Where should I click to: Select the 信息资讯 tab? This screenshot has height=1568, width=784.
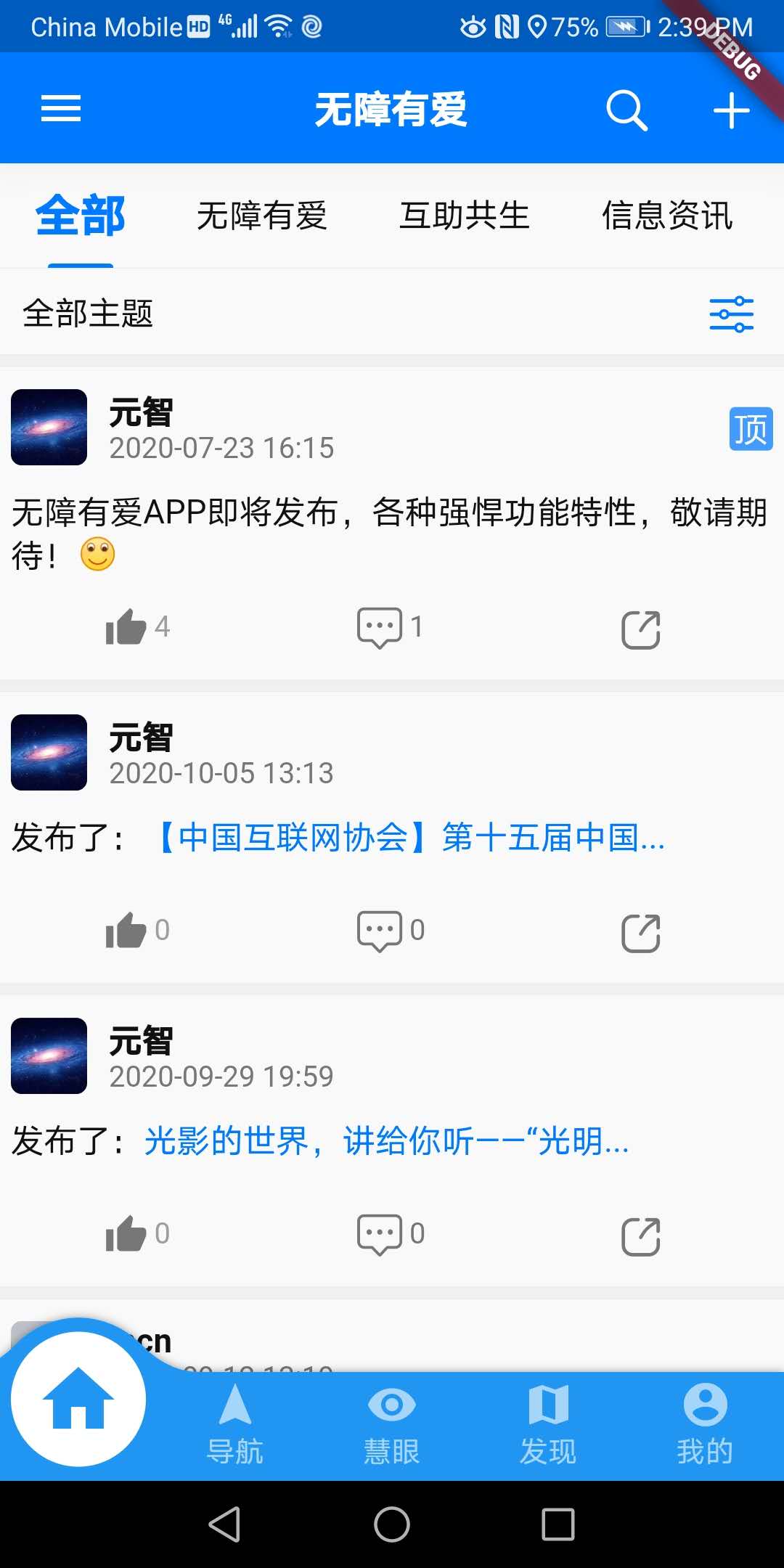tap(667, 216)
